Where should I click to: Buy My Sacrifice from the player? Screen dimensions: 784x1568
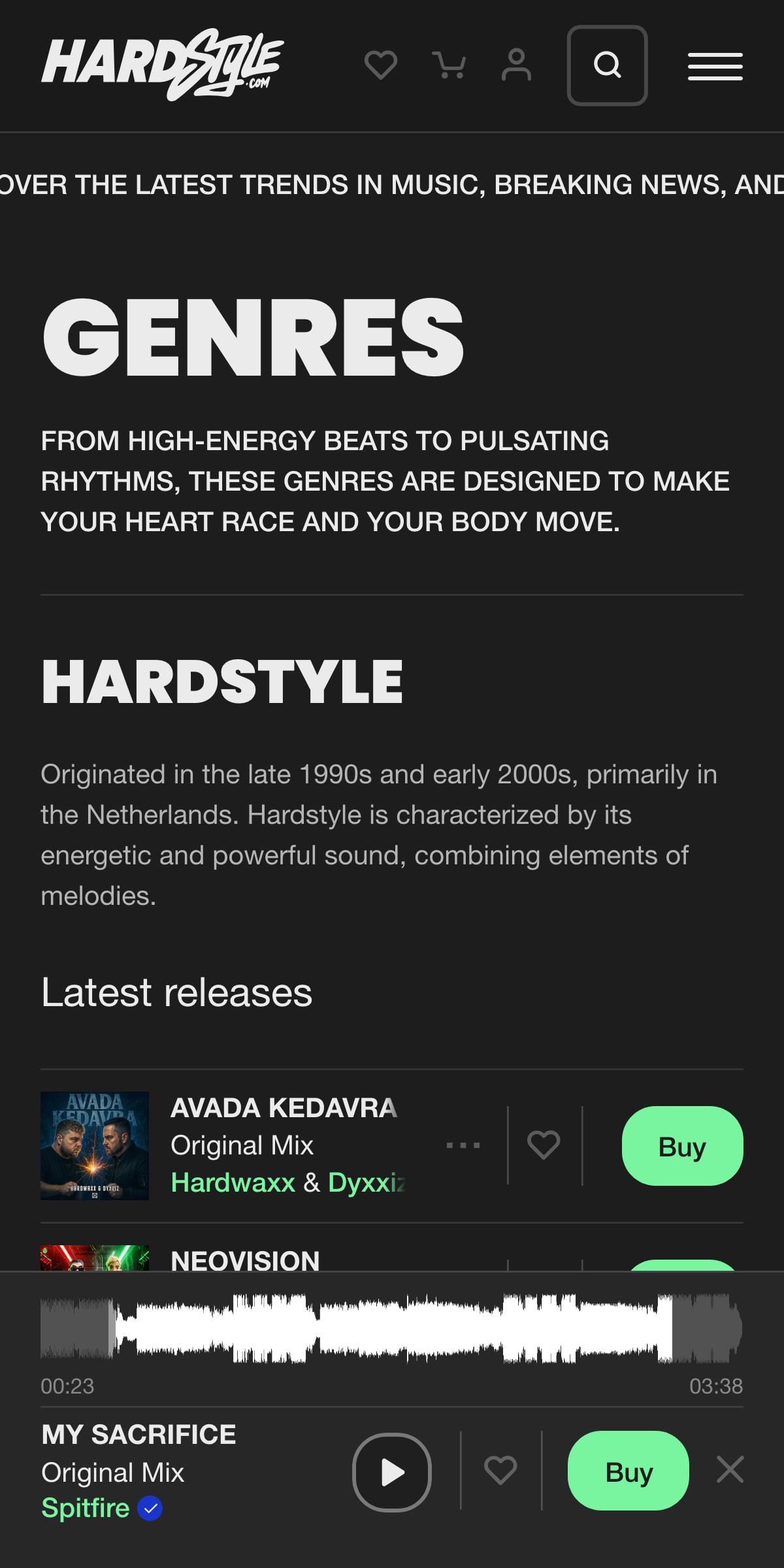(628, 1471)
